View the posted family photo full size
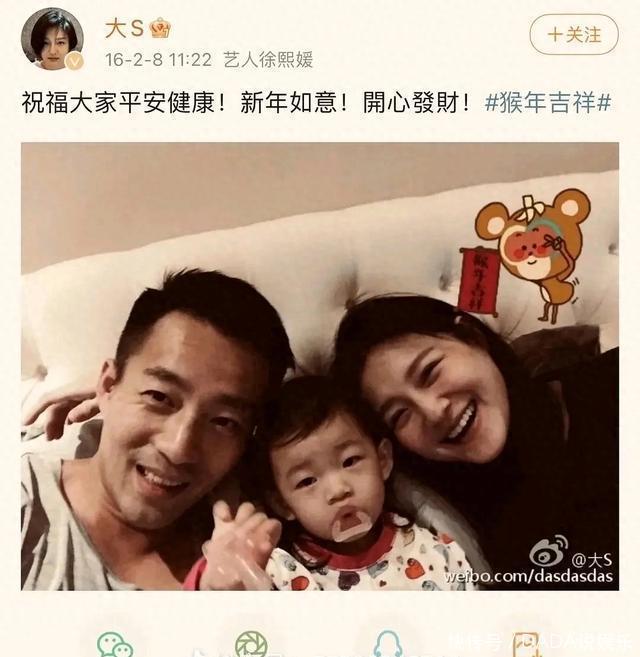 (320, 366)
